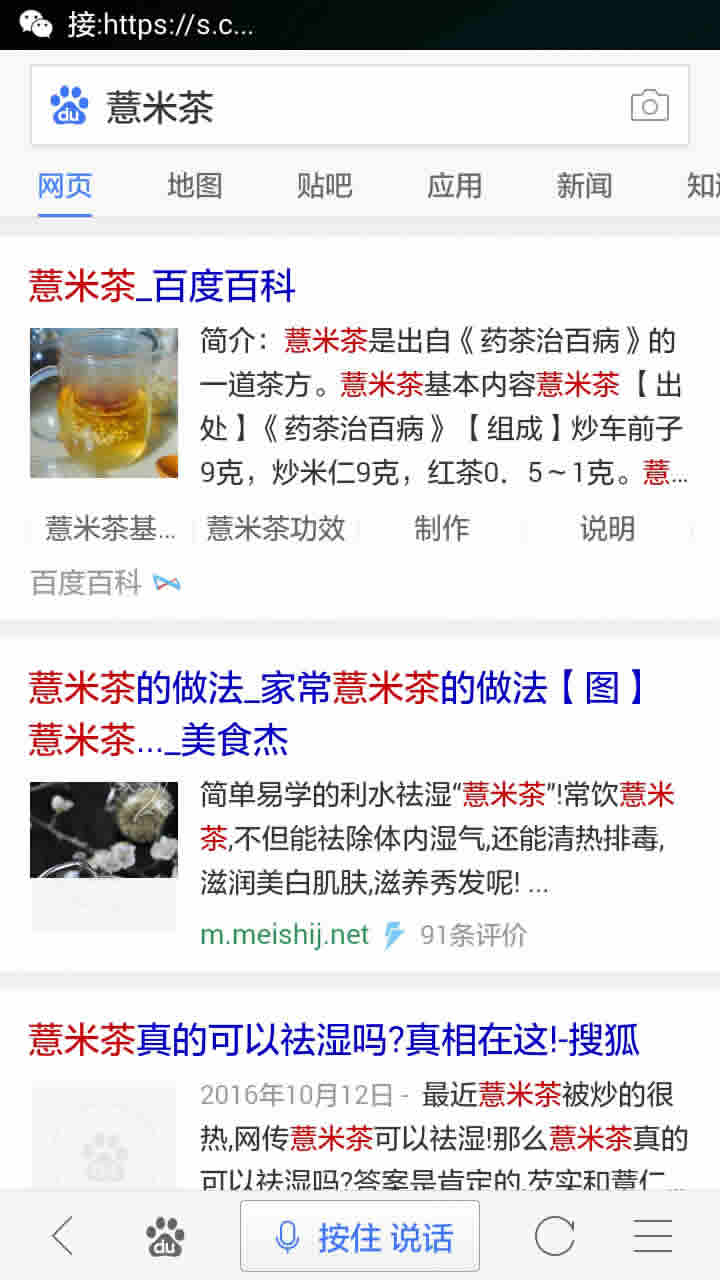Tap the Baidu paw icon in bottom bar
Screen dimensions: 720x1280
pyautogui.click(x=163, y=1236)
